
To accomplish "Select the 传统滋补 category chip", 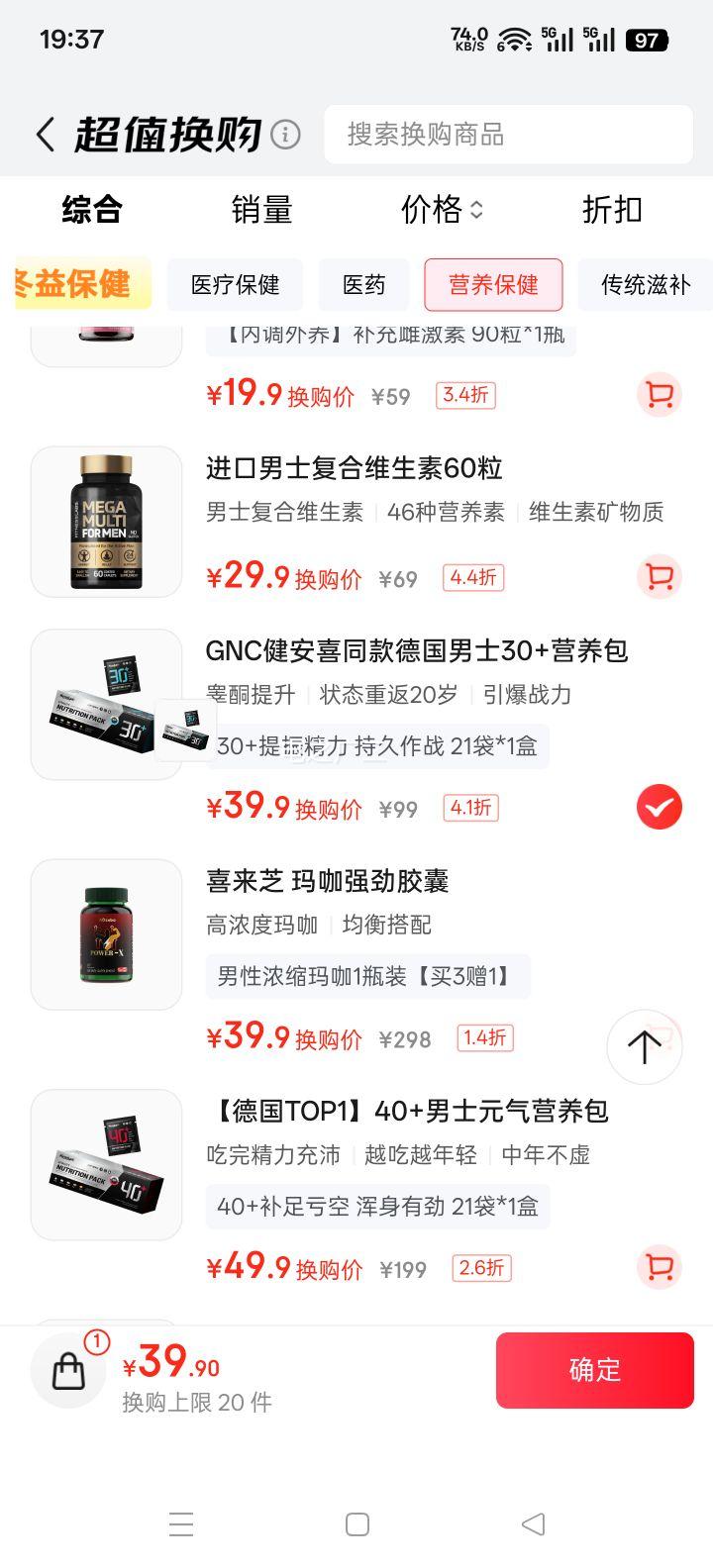I will point(645,285).
